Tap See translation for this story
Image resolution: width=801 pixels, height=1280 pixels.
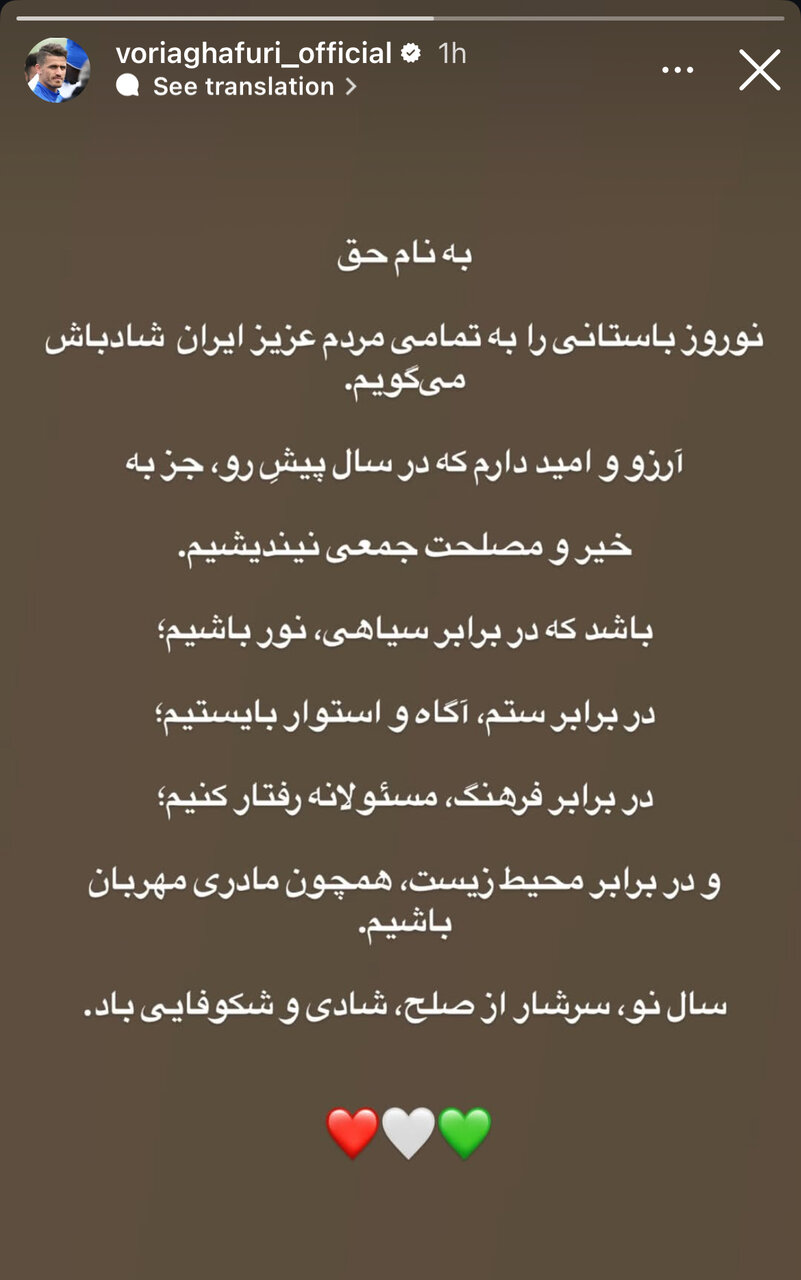(x=243, y=87)
